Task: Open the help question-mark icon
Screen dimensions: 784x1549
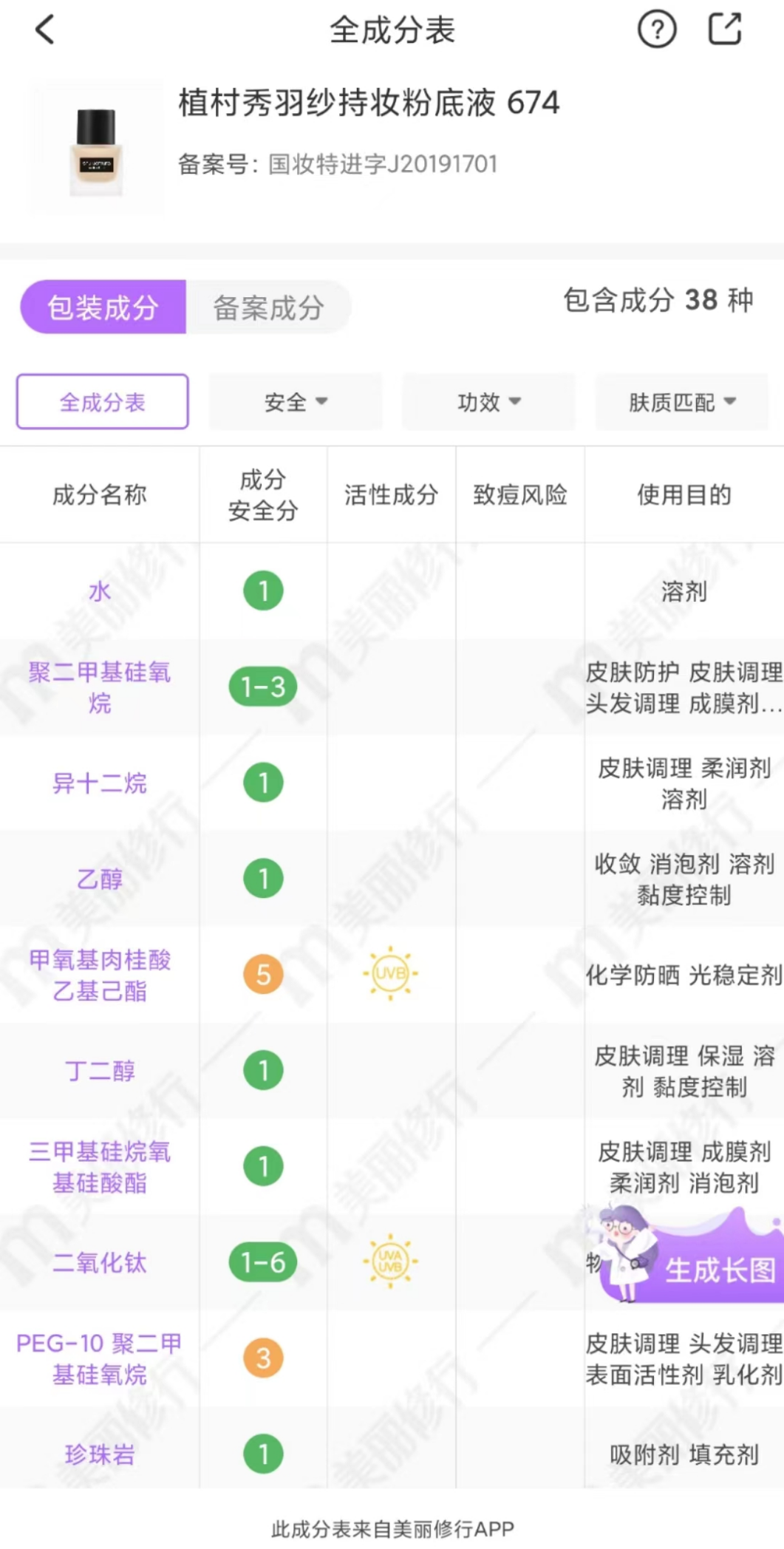Action: (x=657, y=30)
